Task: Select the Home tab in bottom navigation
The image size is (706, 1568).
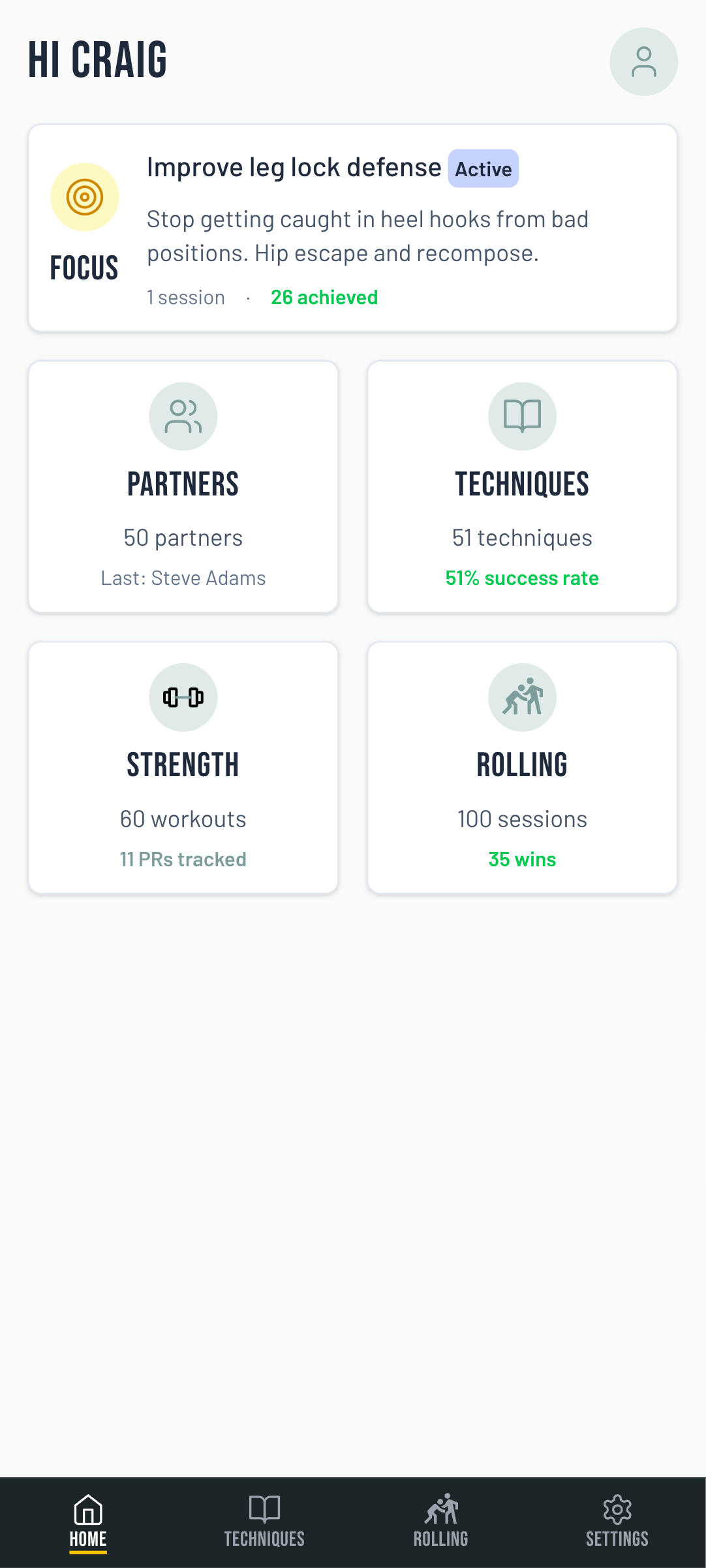Action: pyautogui.click(x=88, y=1522)
